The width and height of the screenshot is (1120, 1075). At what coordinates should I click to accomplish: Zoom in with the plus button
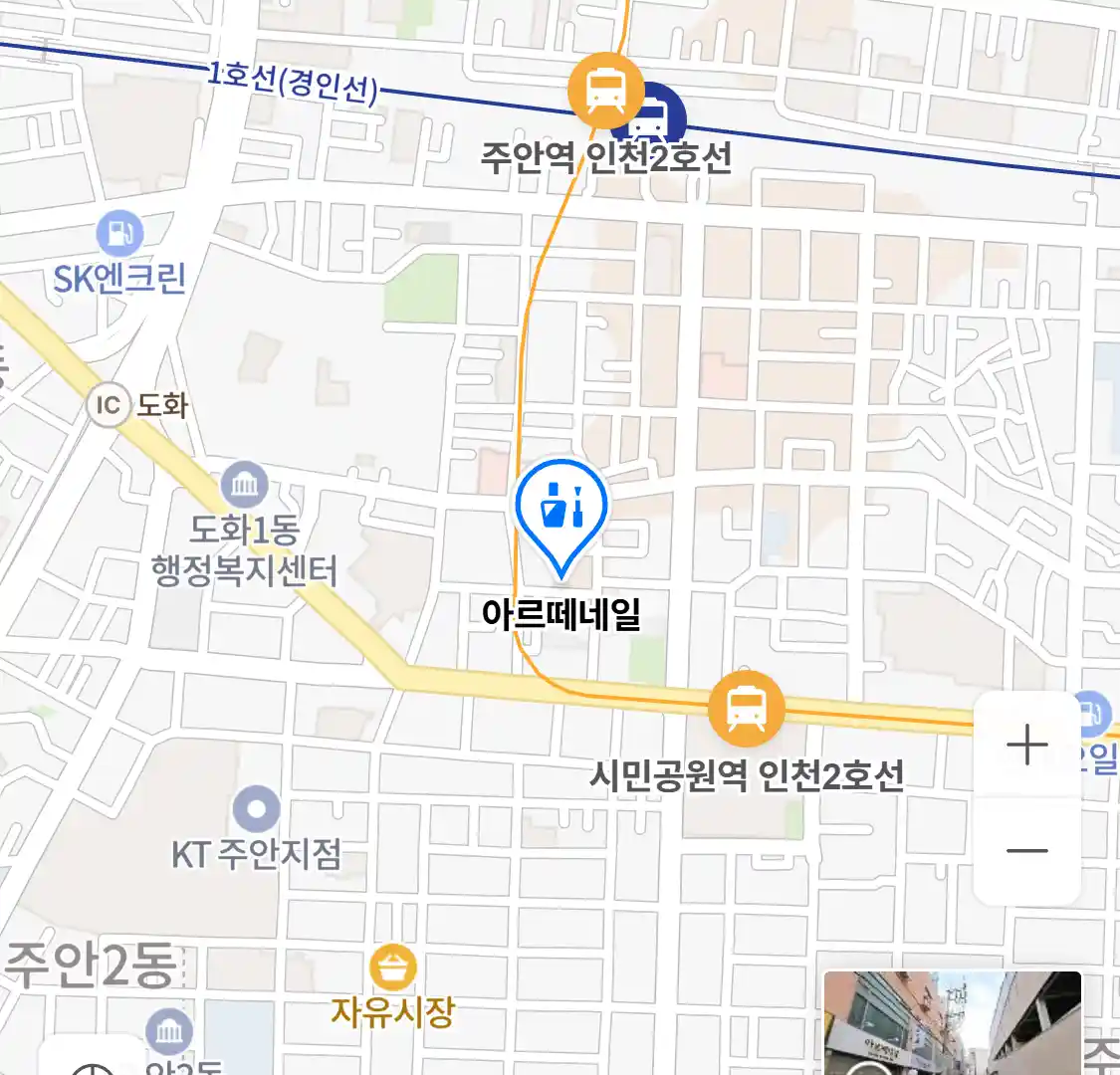pyautogui.click(x=1026, y=745)
